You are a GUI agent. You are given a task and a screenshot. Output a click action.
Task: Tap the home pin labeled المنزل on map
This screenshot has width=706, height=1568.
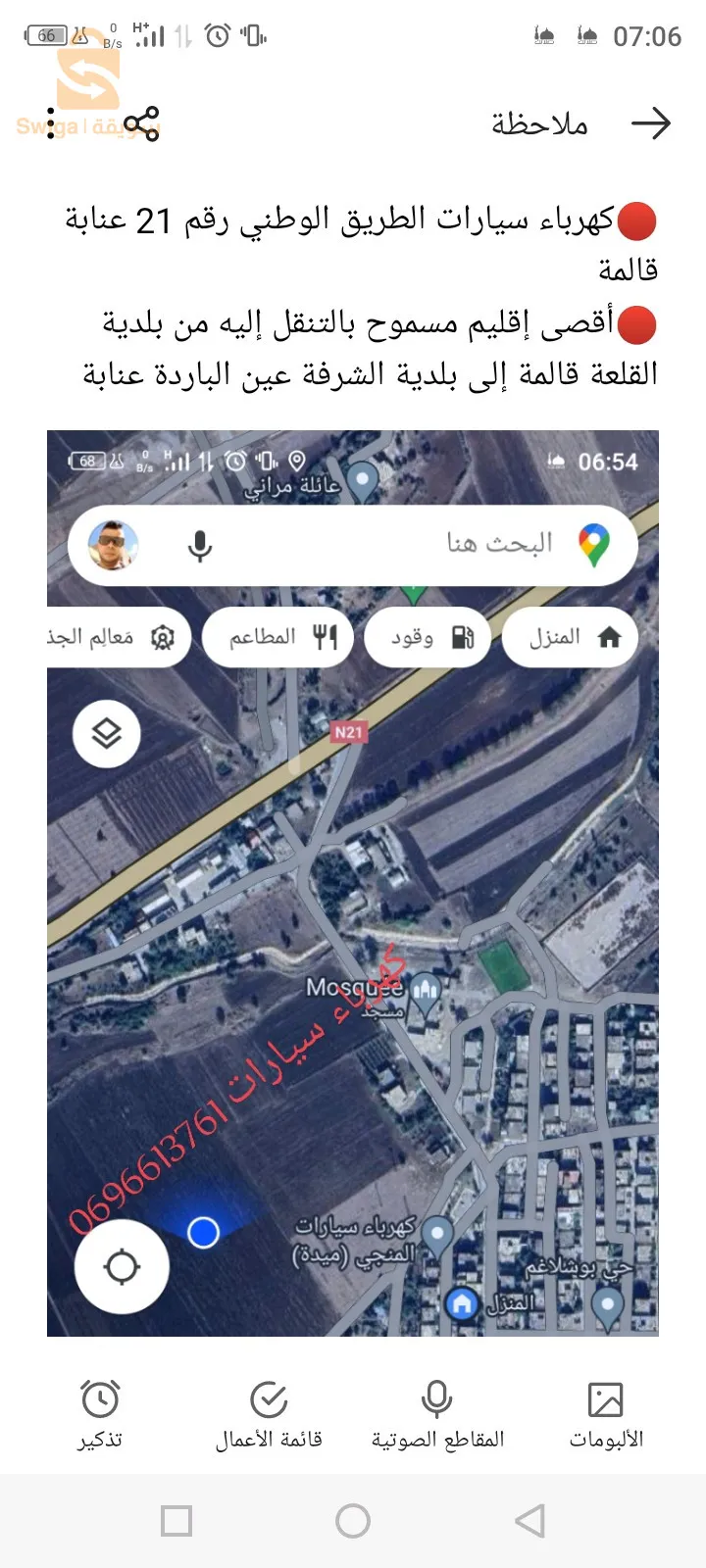pos(460,1303)
